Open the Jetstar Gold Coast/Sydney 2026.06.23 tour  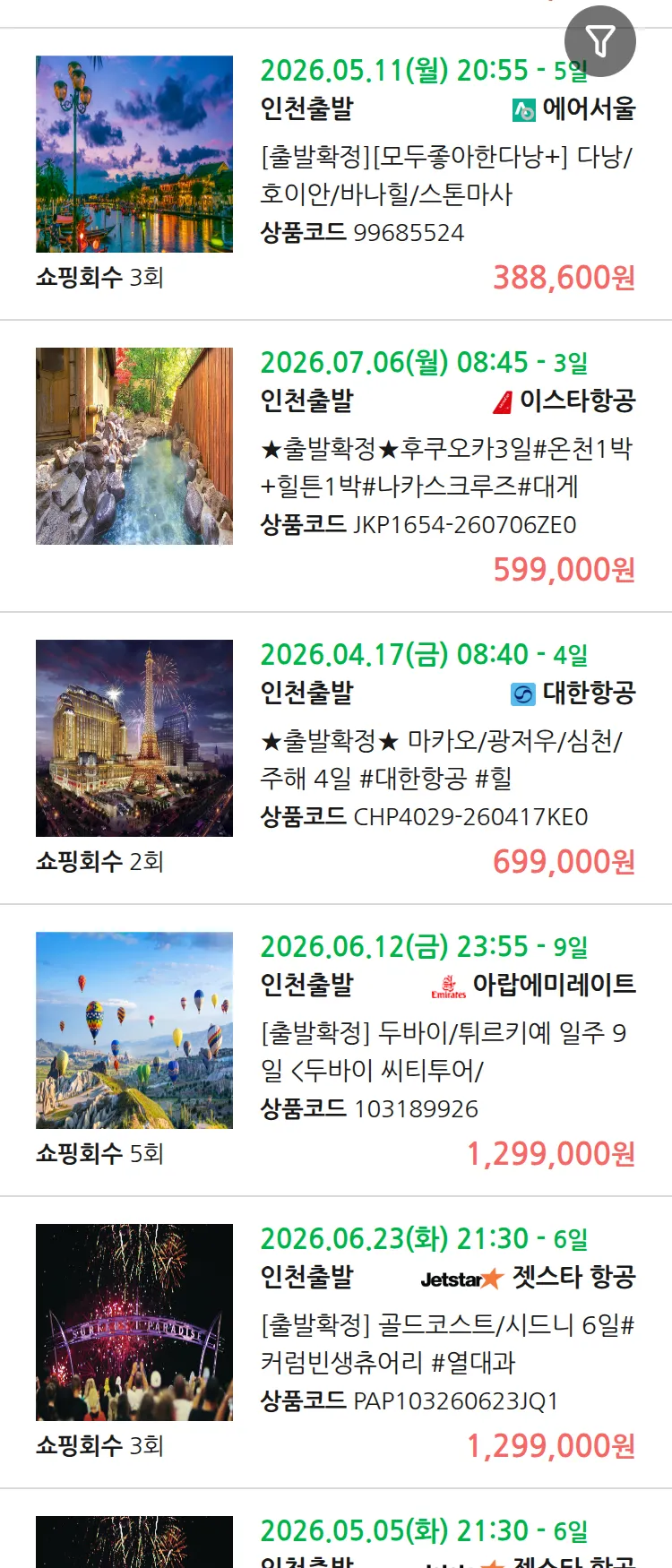445,1344
